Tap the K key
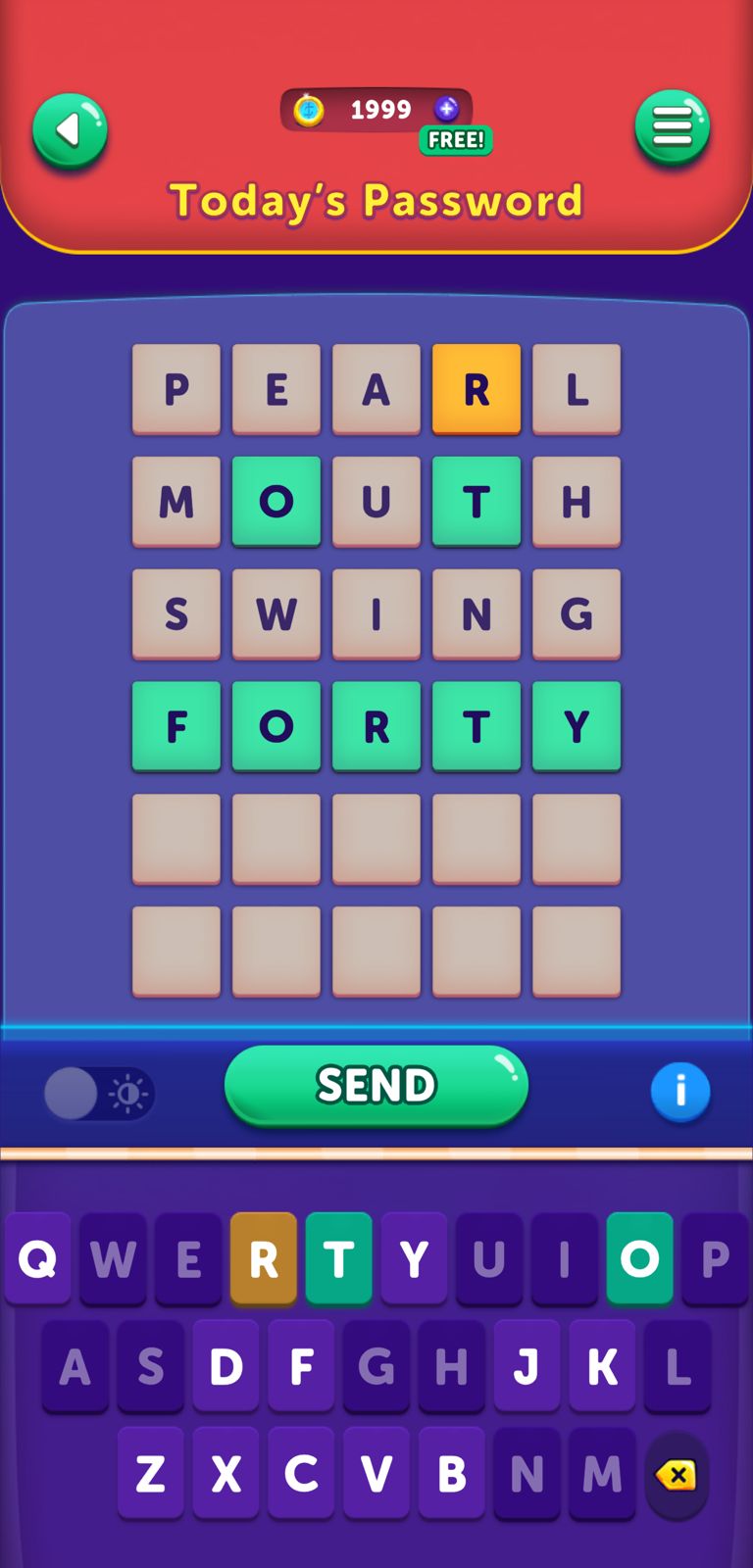Viewport: 753px width, 1568px height. [x=602, y=1365]
